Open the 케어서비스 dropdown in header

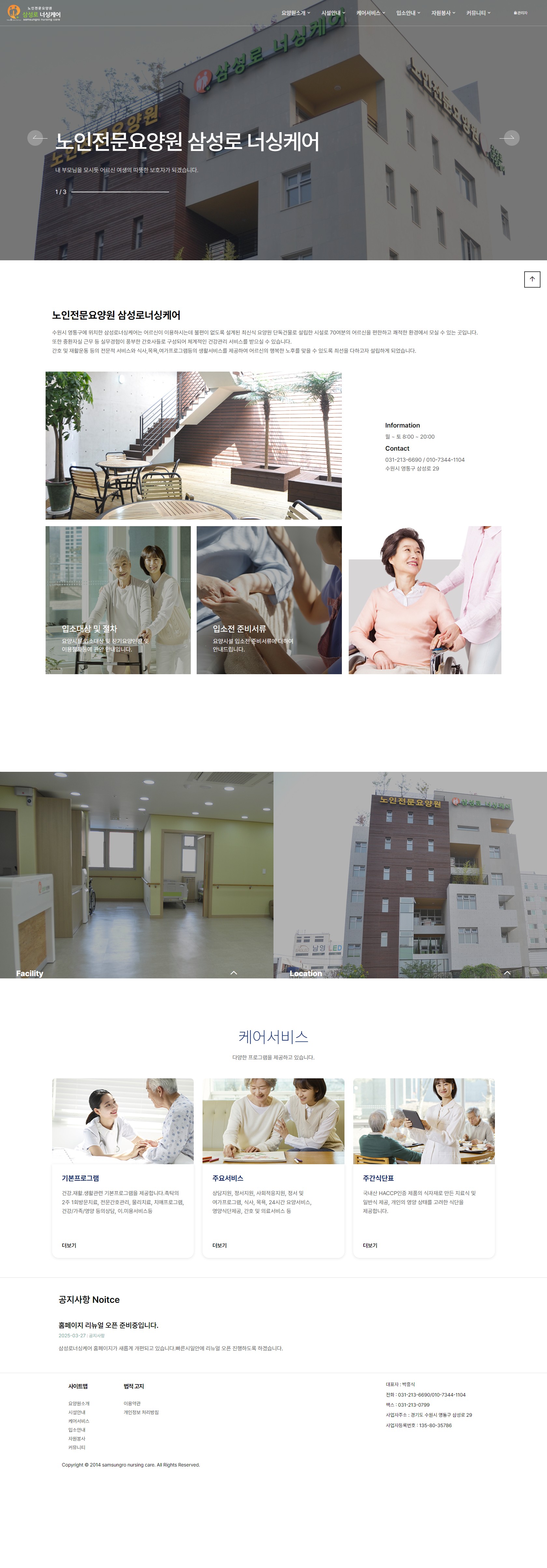tap(370, 13)
